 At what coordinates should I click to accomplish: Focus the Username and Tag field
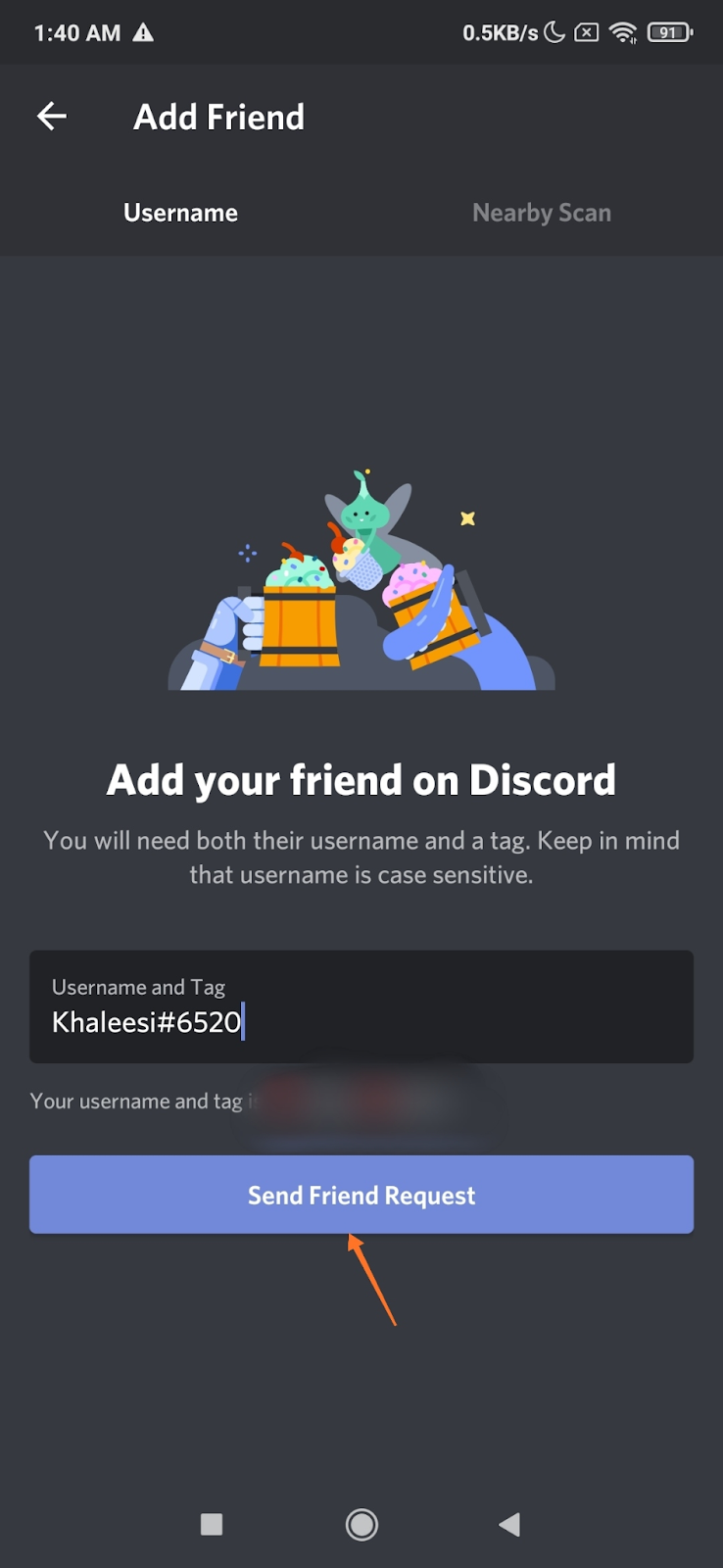click(361, 1006)
